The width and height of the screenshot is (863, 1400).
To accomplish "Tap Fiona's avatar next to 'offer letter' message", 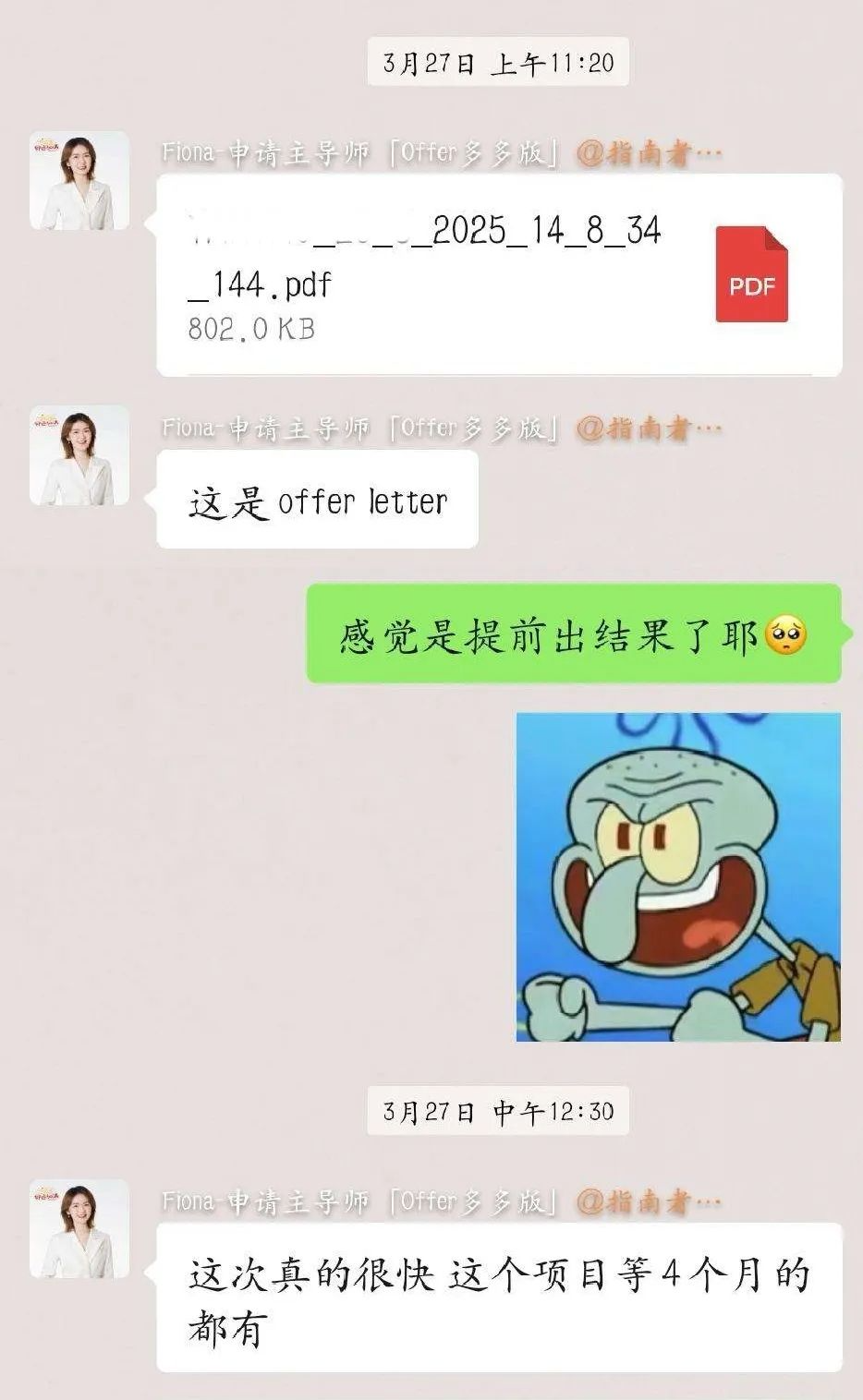I will click(x=79, y=455).
